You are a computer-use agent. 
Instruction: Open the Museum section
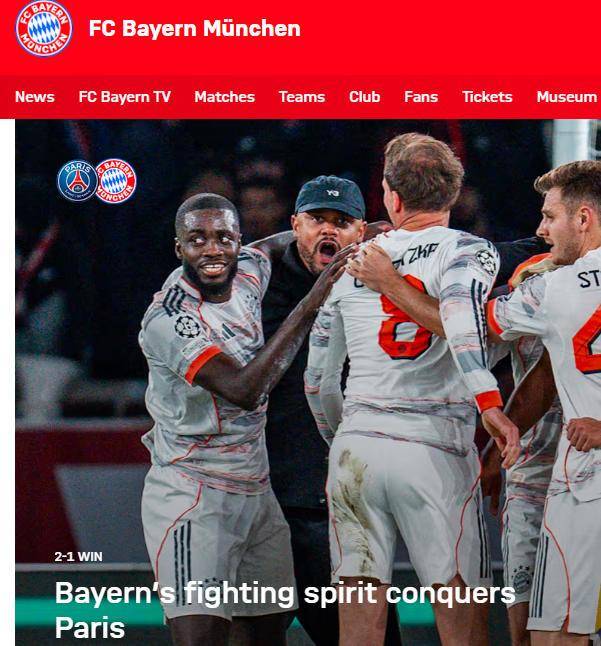click(x=566, y=97)
